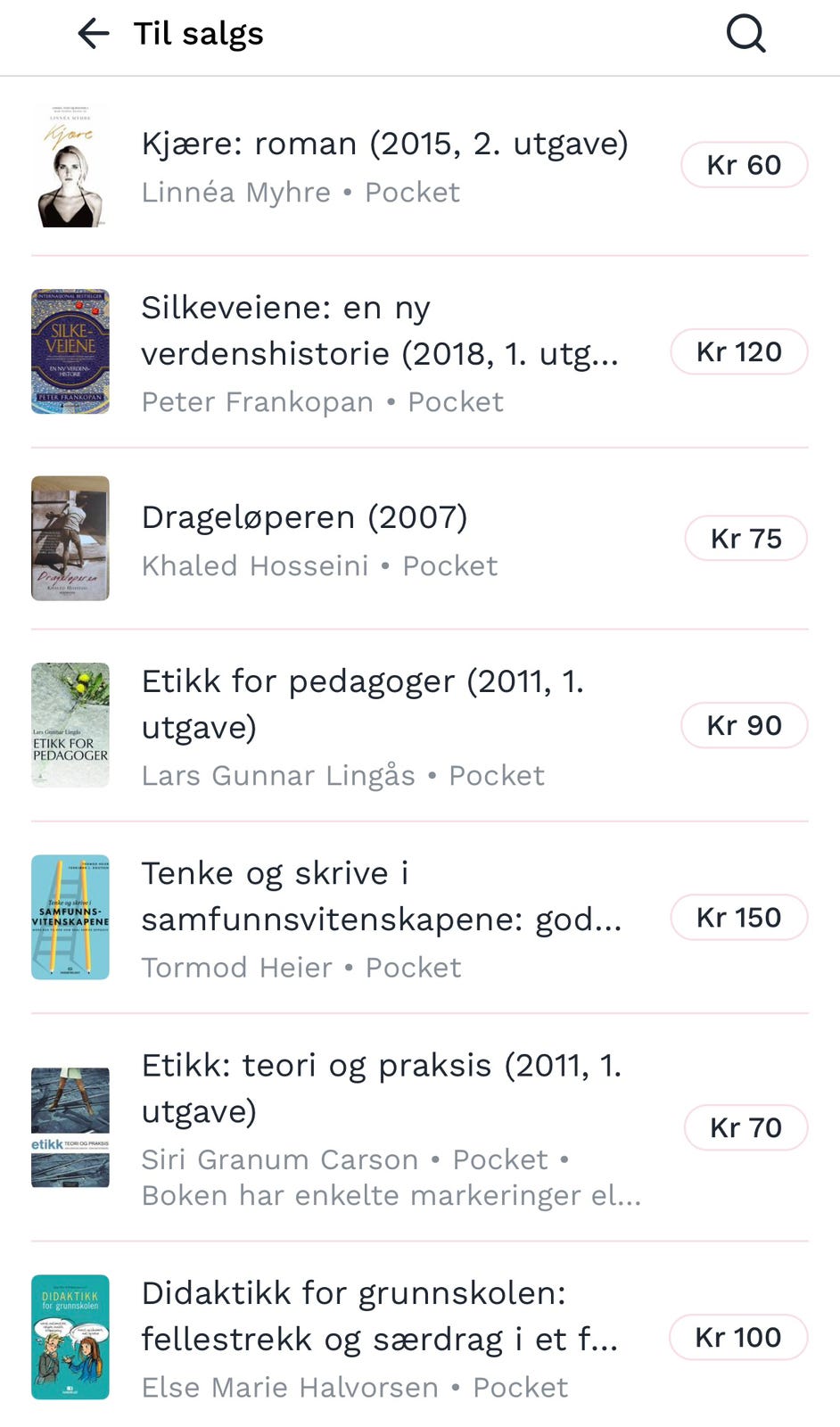Image resolution: width=840 pixels, height=1427 pixels.
Task: Tap the Kr 70 price on Etikk: teori og praksis
Action: pyautogui.click(x=745, y=1126)
